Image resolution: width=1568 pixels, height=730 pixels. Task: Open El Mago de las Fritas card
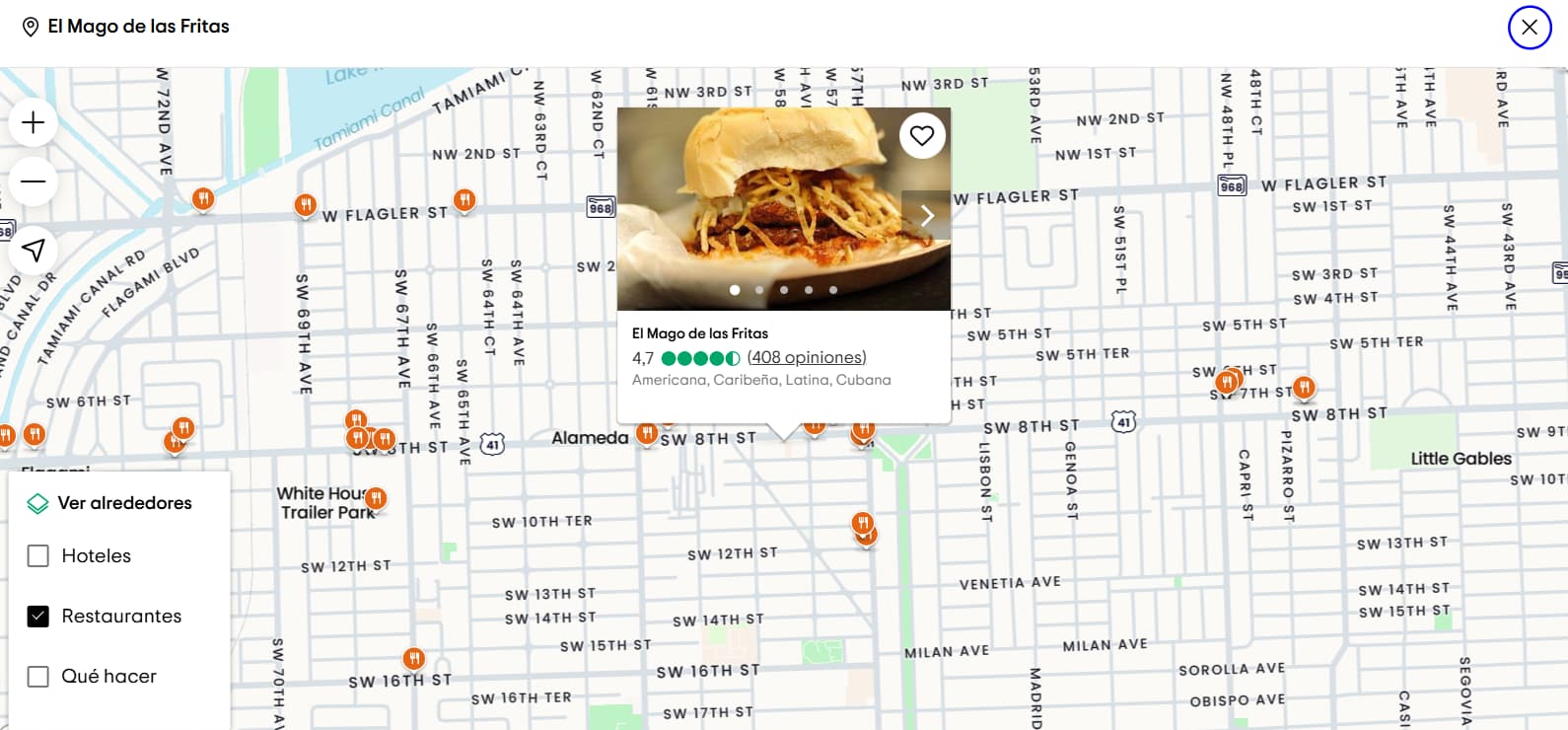tap(699, 333)
